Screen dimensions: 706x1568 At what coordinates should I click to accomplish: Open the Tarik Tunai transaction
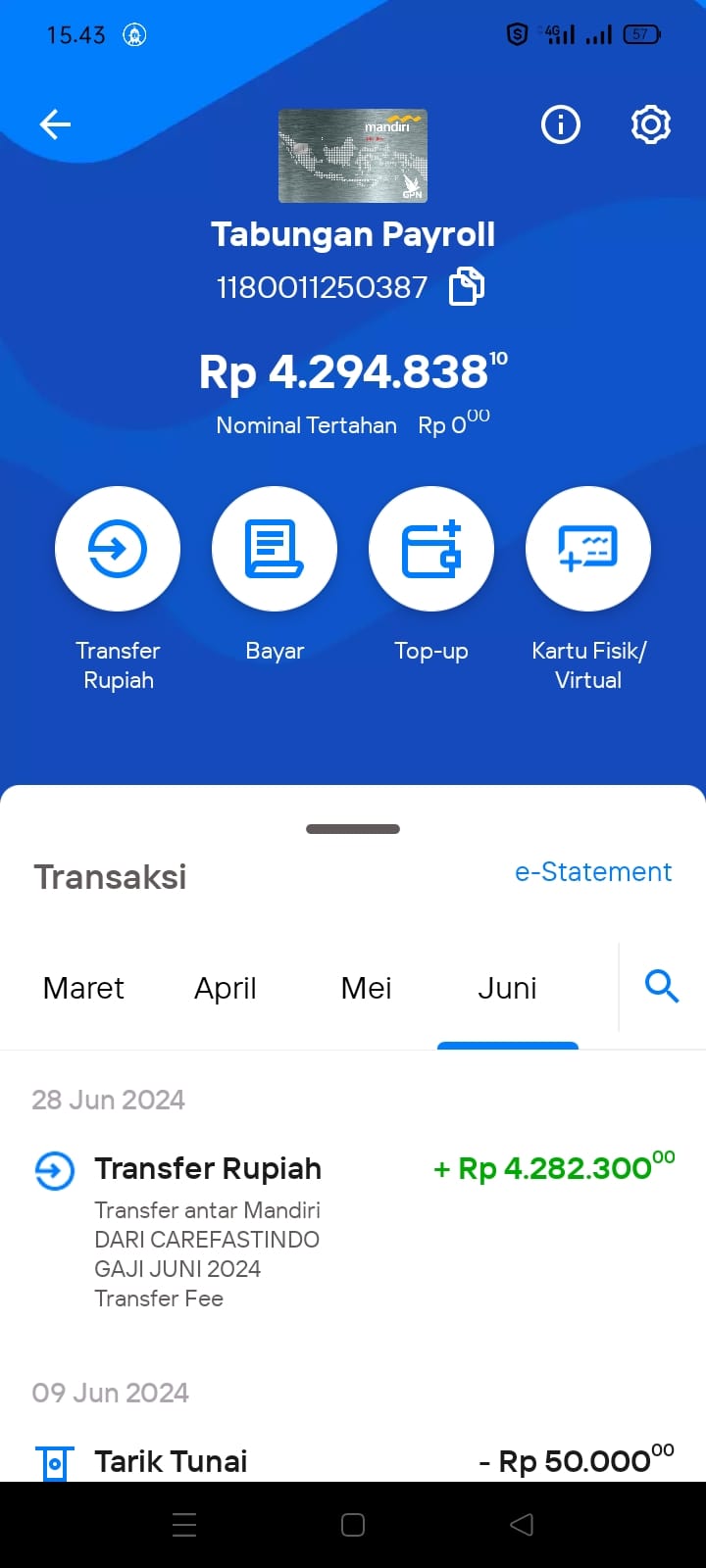(353, 1461)
